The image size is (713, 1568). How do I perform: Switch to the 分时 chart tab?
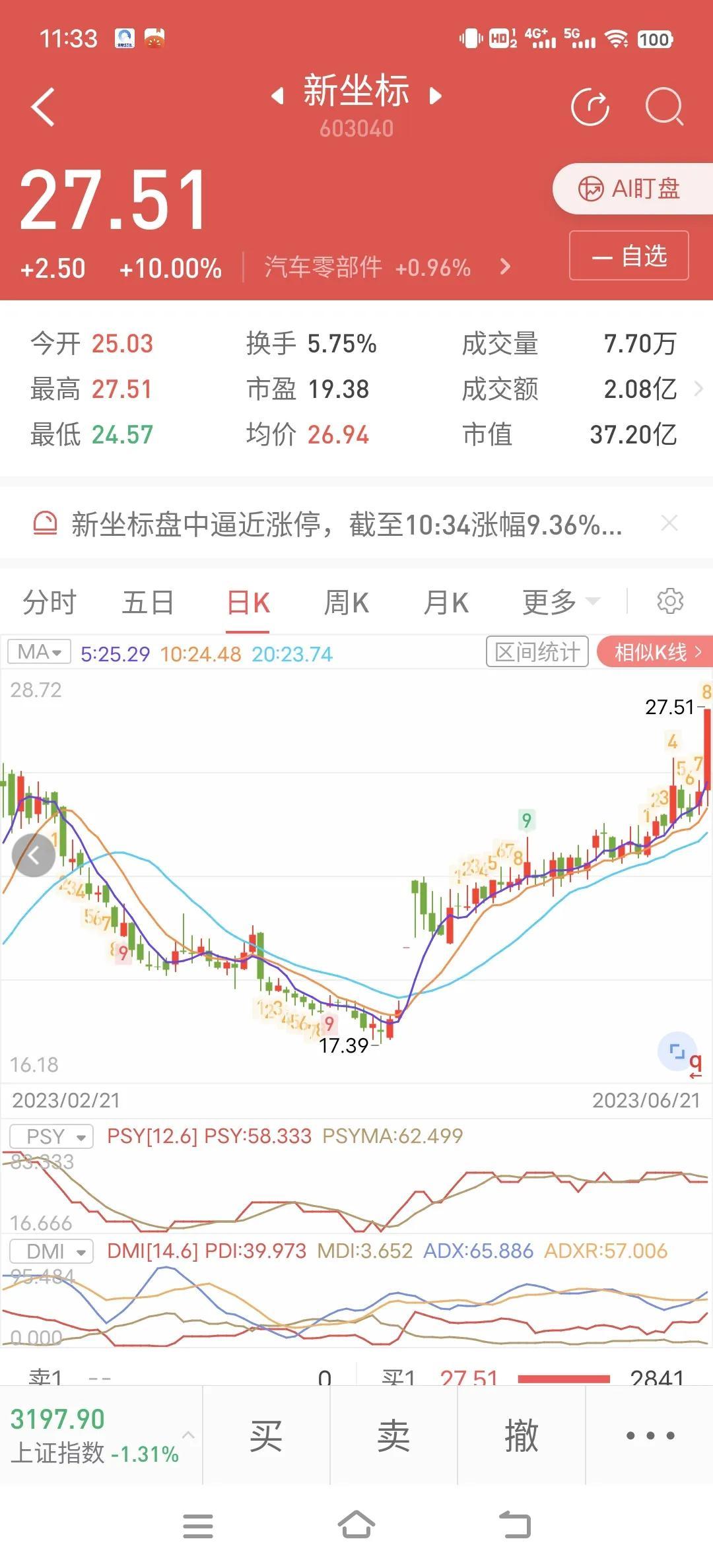pyautogui.click(x=50, y=603)
